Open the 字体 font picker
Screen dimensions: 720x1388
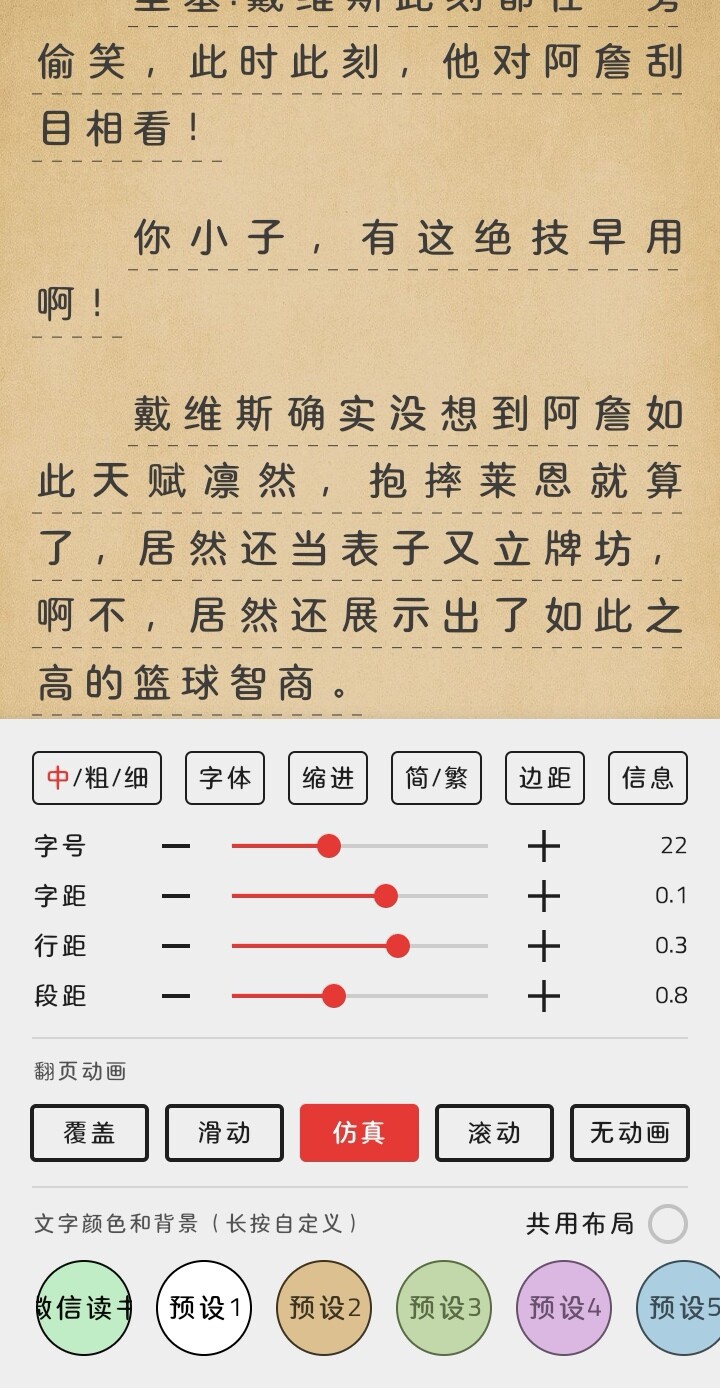pyautogui.click(x=225, y=778)
